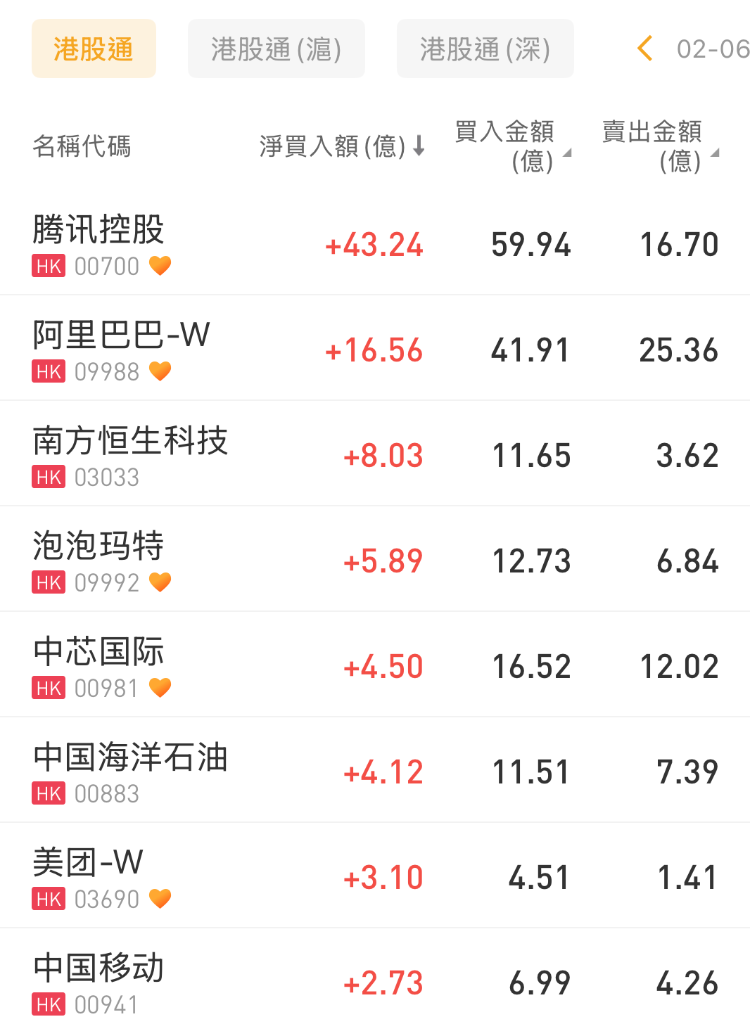Screen dimensions: 750x1024
Task: Switch to the 港股通(深) tab
Action: 485,49
